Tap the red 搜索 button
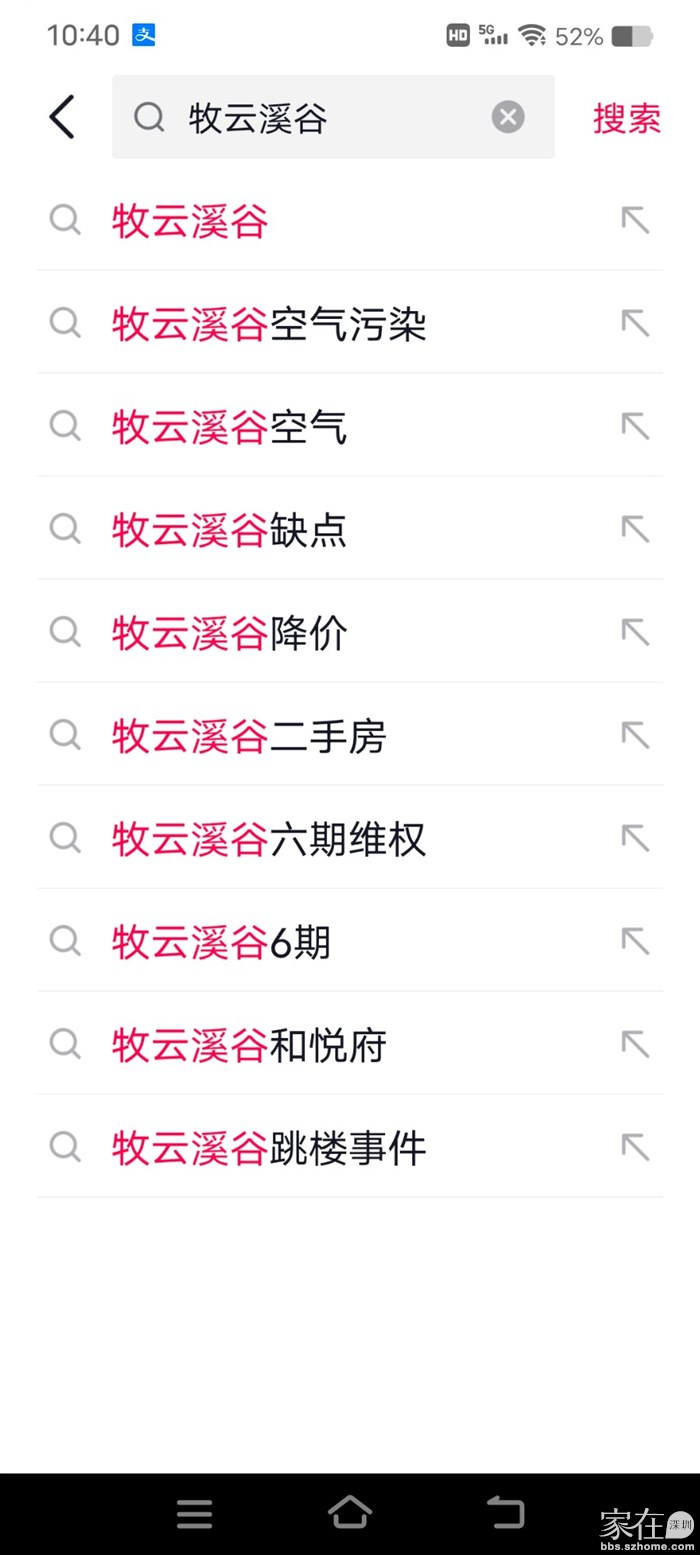The image size is (700, 1555). click(626, 118)
